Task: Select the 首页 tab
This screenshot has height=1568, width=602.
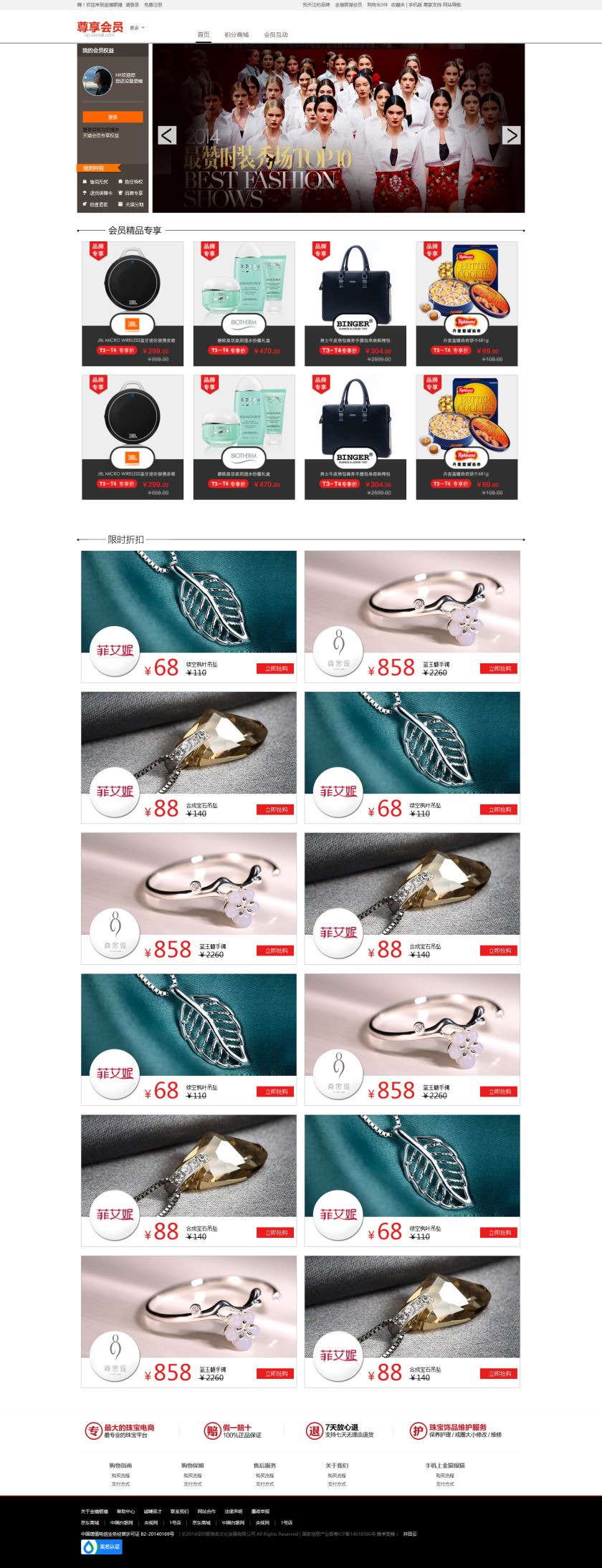Action: (204, 34)
